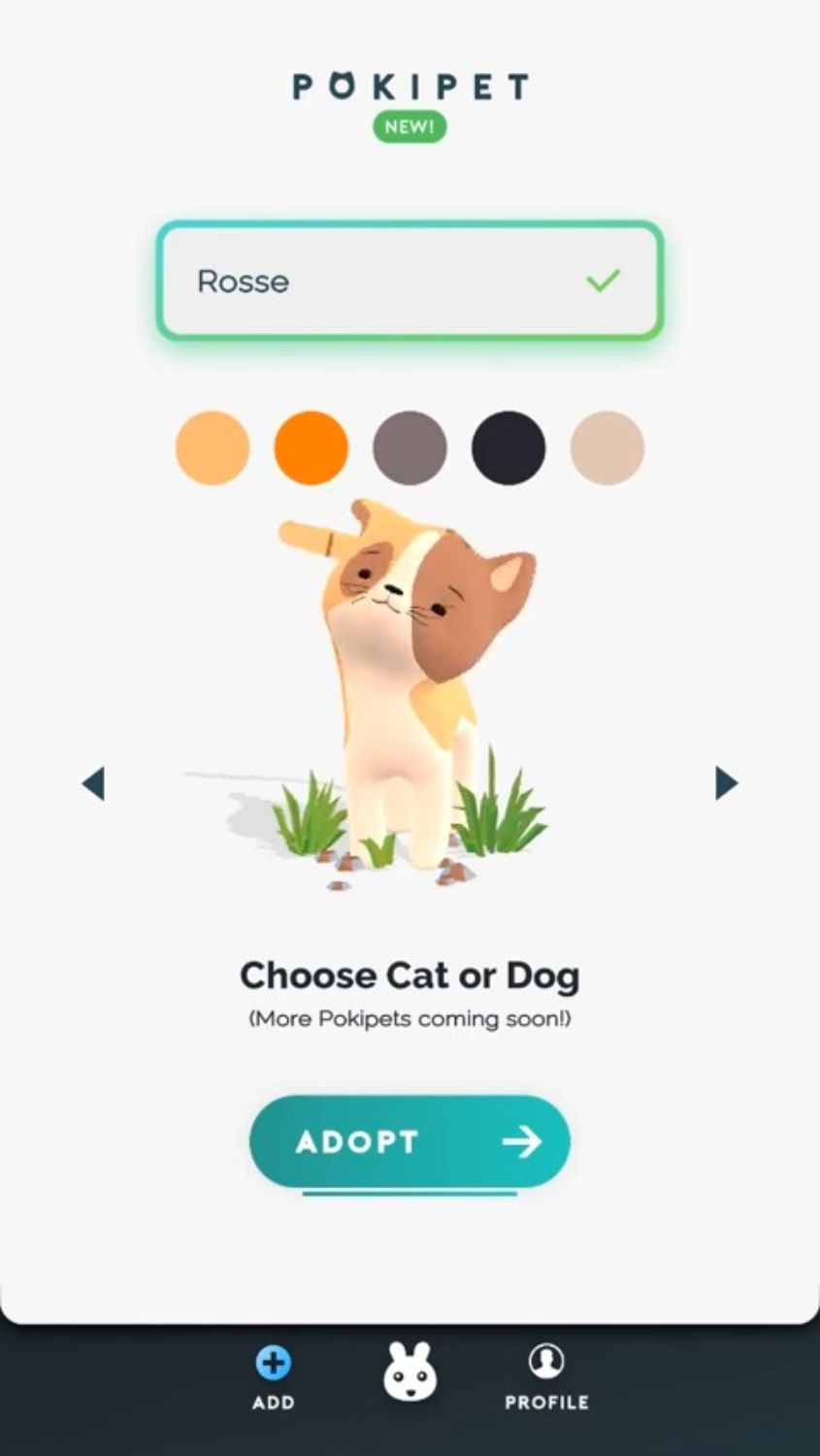The height and width of the screenshot is (1456, 820).
Task: Choose the beige color swatch
Action: (x=607, y=447)
